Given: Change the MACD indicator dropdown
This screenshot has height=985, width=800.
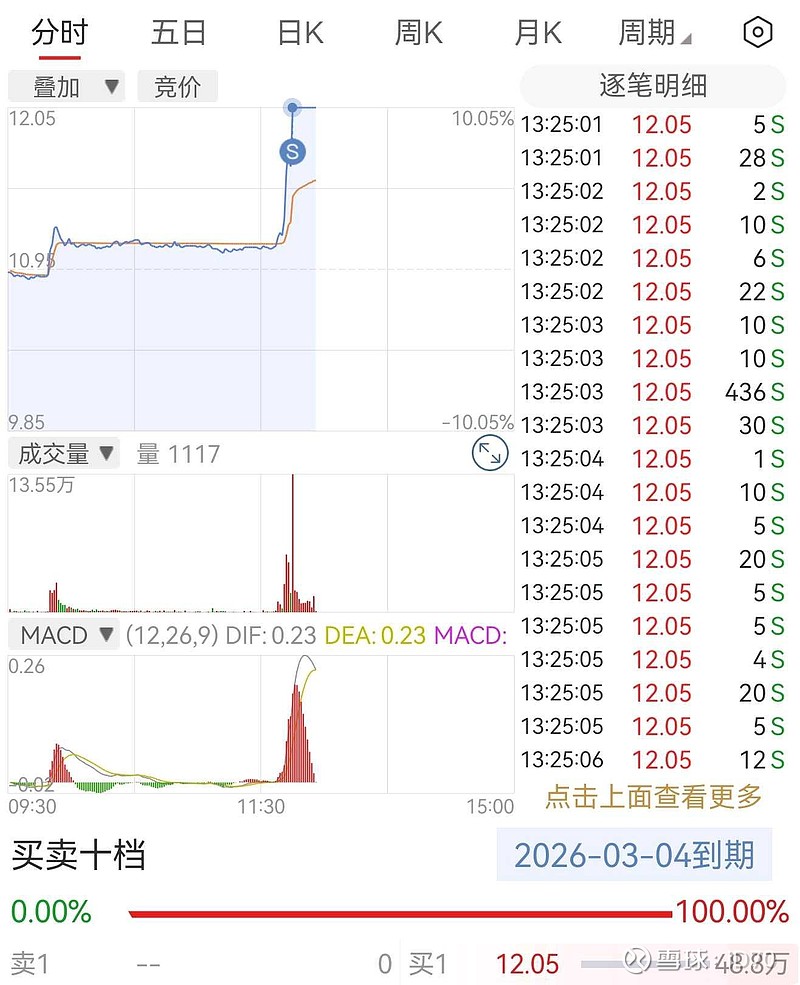Looking at the screenshot, I should coord(66,635).
